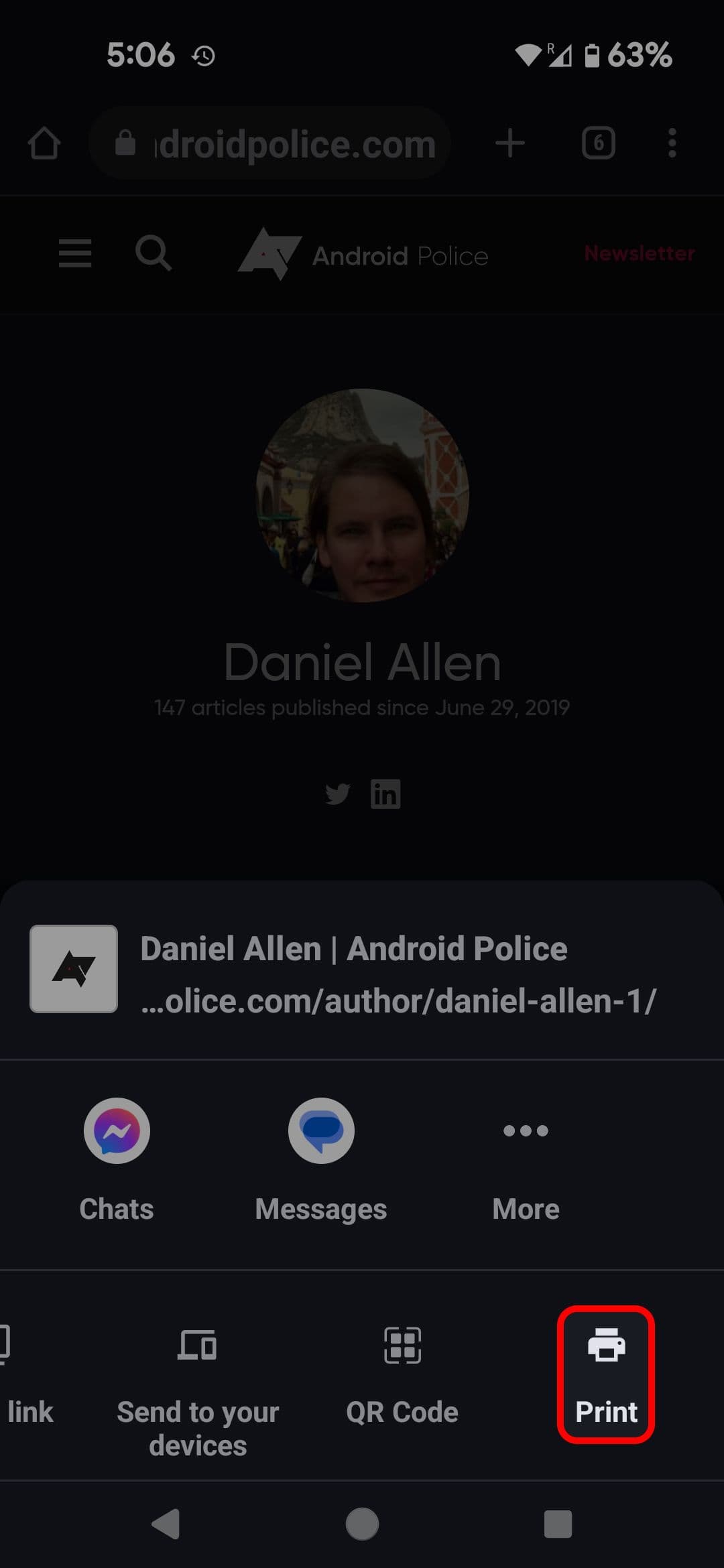This screenshot has width=724, height=1568.
Task: Visit Daniel Allen's Twitter profile
Action: coord(337,794)
